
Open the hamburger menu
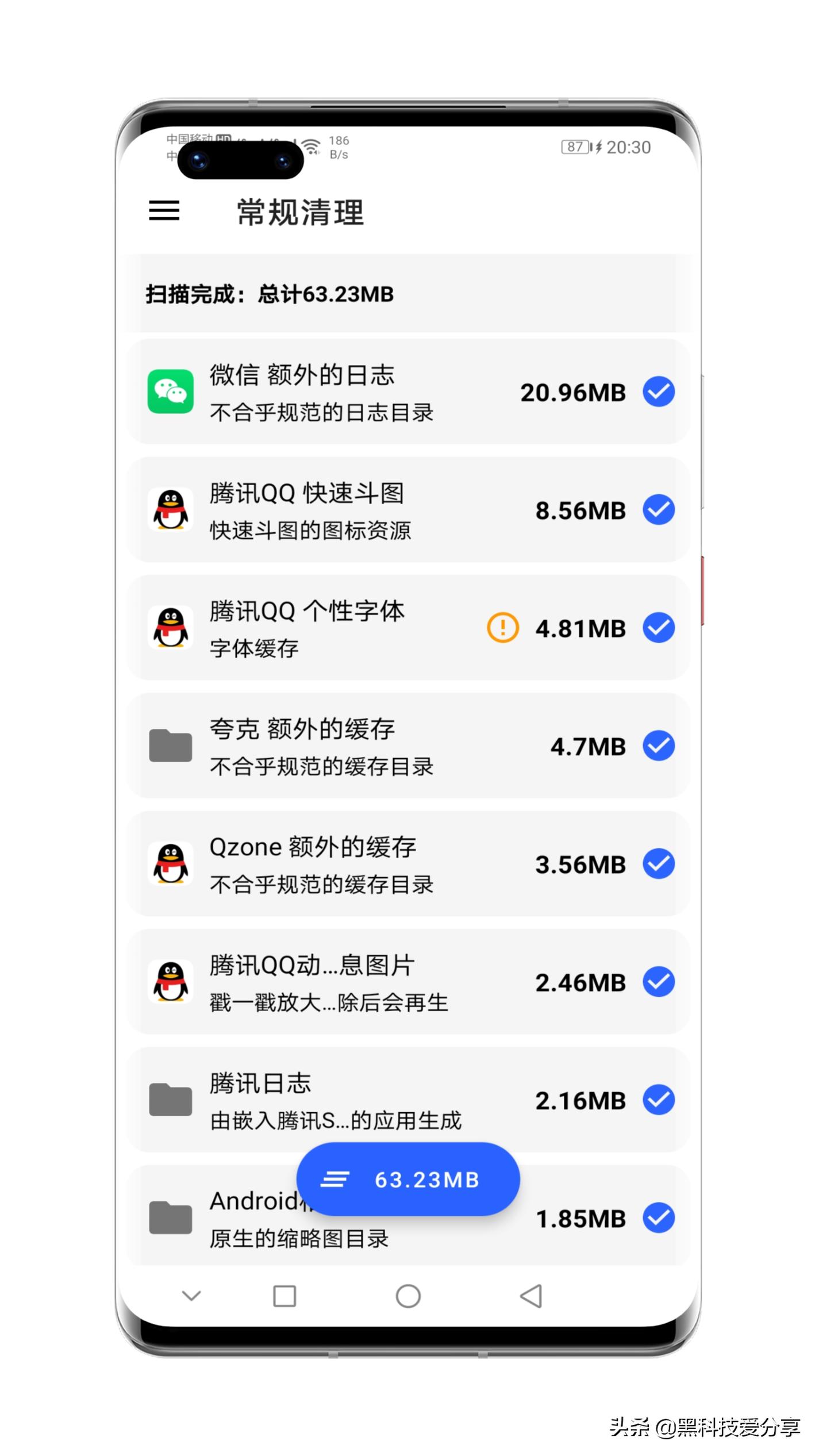pos(163,212)
